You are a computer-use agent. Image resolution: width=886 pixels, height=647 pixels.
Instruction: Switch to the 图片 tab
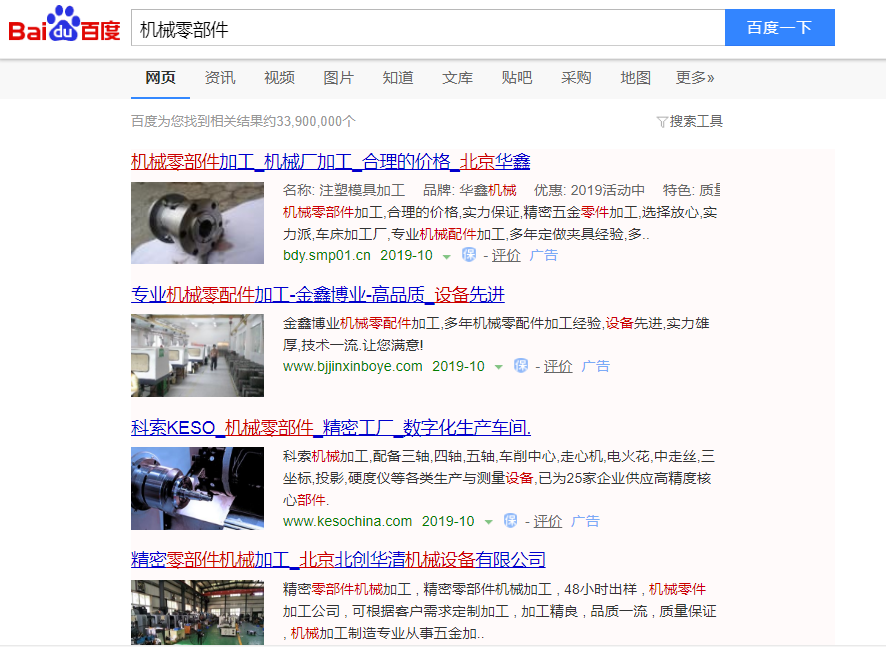(x=338, y=78)
